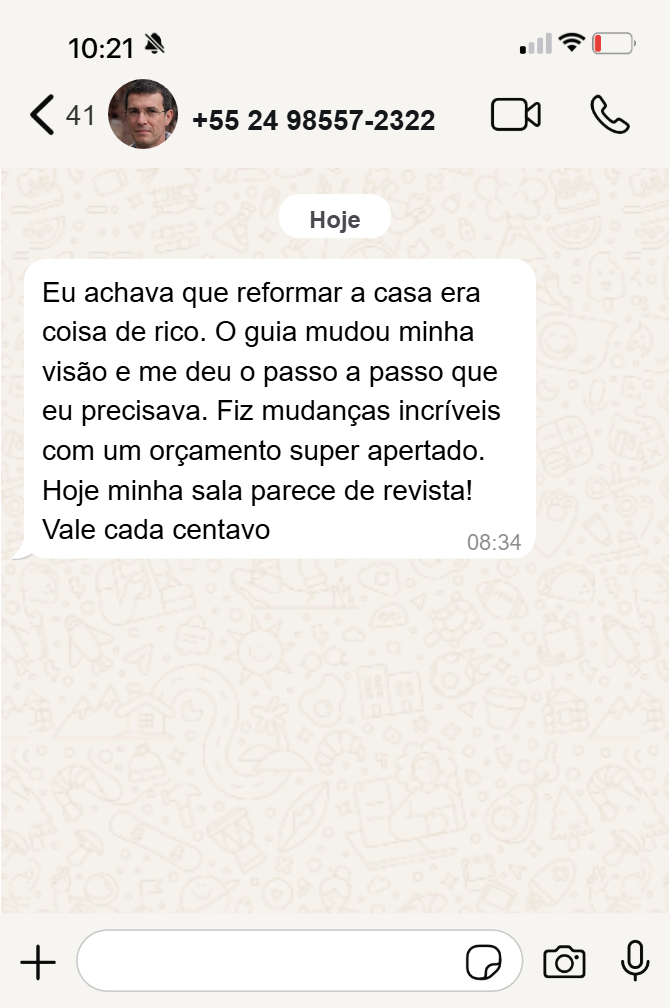Viewport: 670px width, 1008px height.
Task: Open the camera
Action: coord(564,962)
